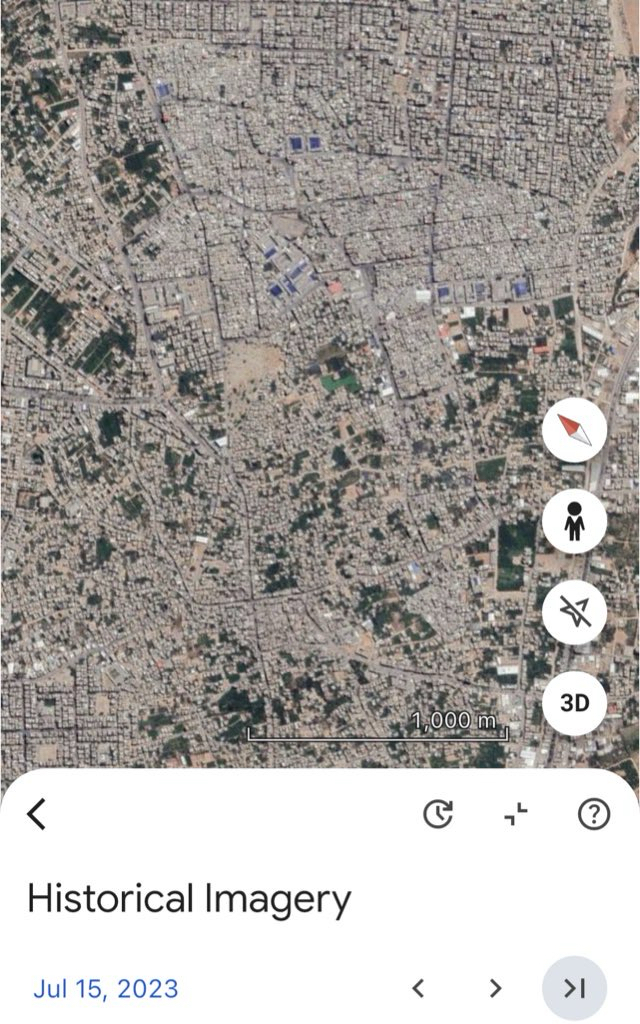Tap the compass to reset north
The image size is (640, 1024).
click(x=574, y=433)
